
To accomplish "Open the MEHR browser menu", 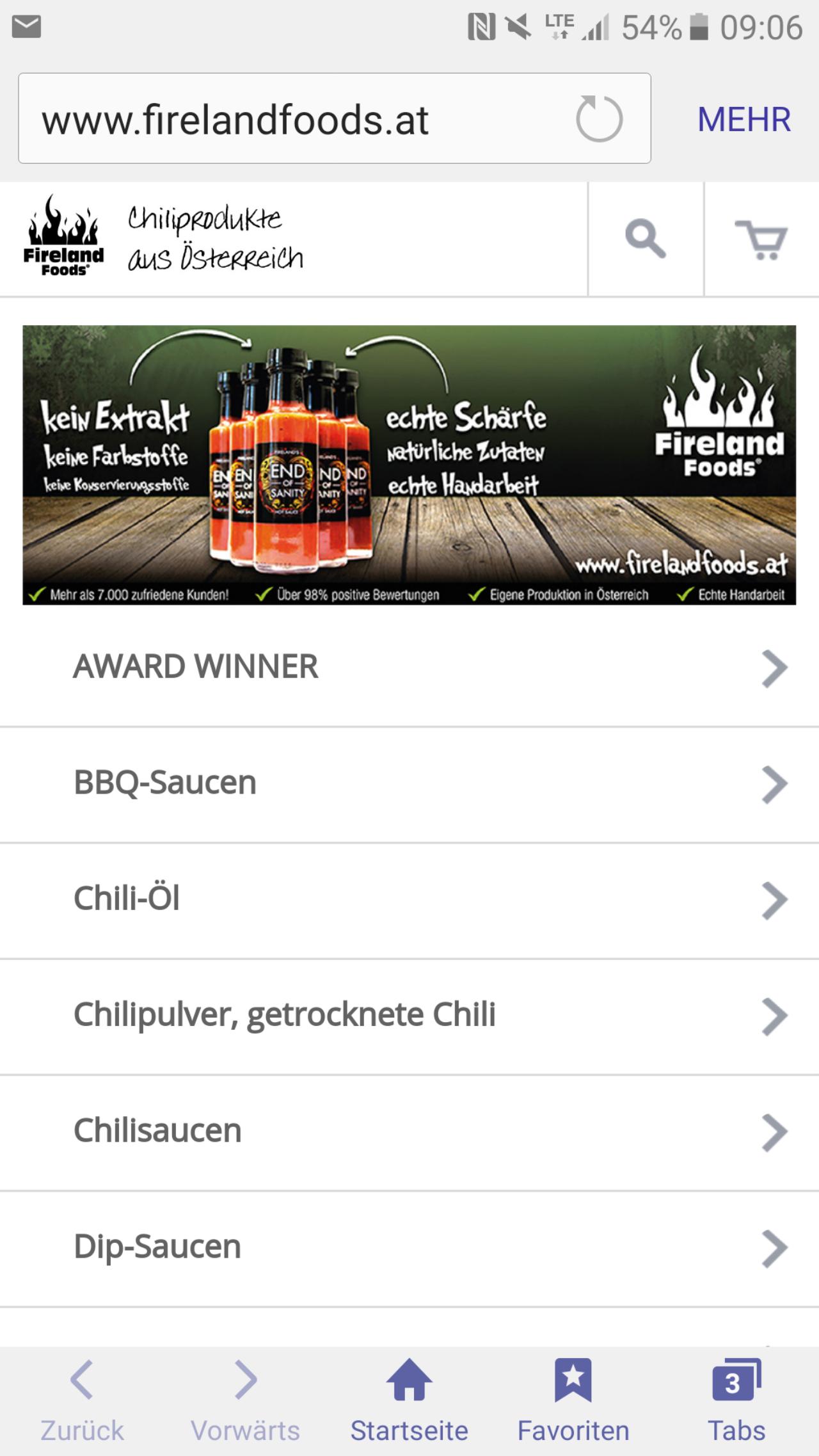I will point(744,120).
